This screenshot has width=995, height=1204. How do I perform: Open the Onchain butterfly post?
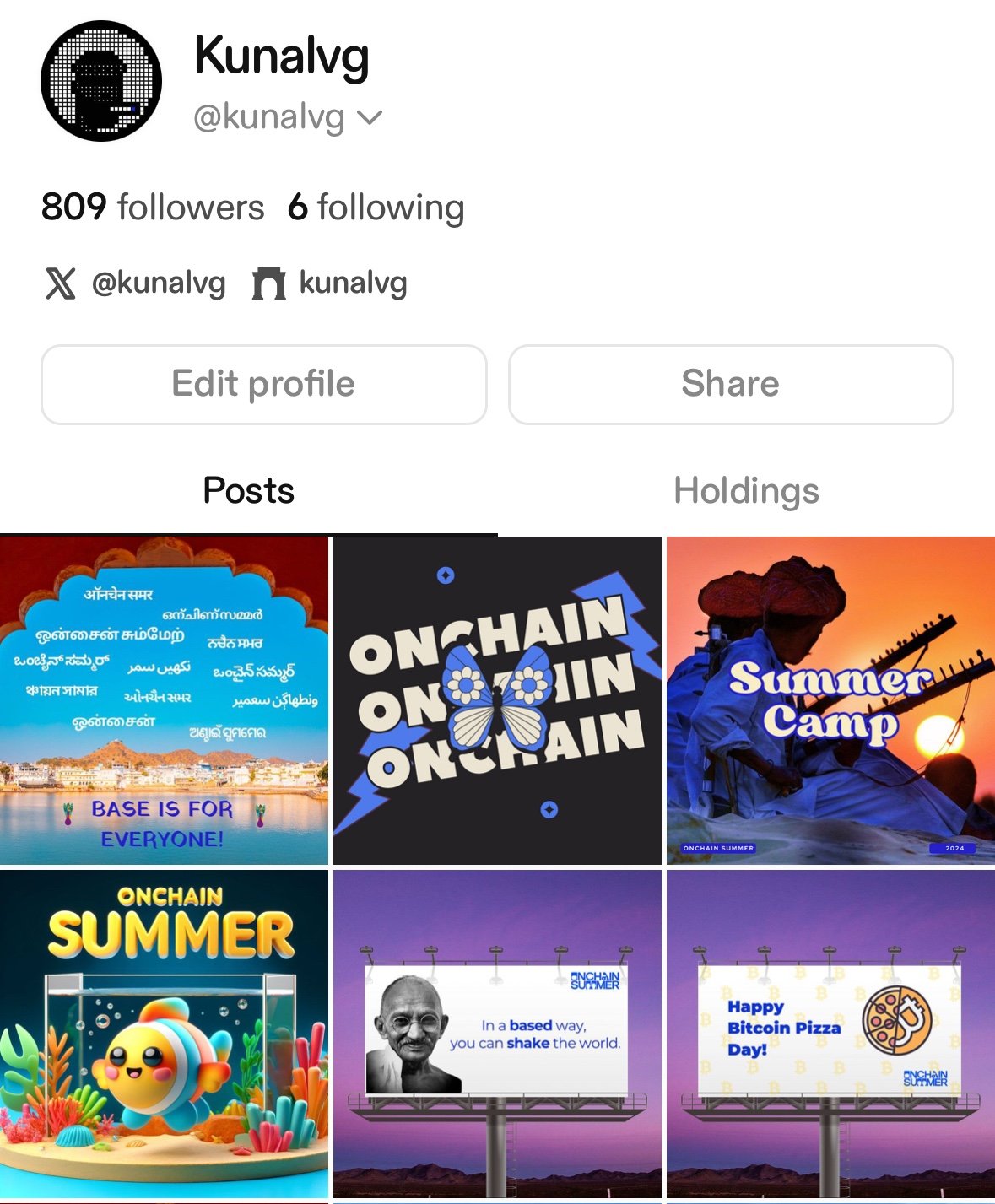pos(497,700)
